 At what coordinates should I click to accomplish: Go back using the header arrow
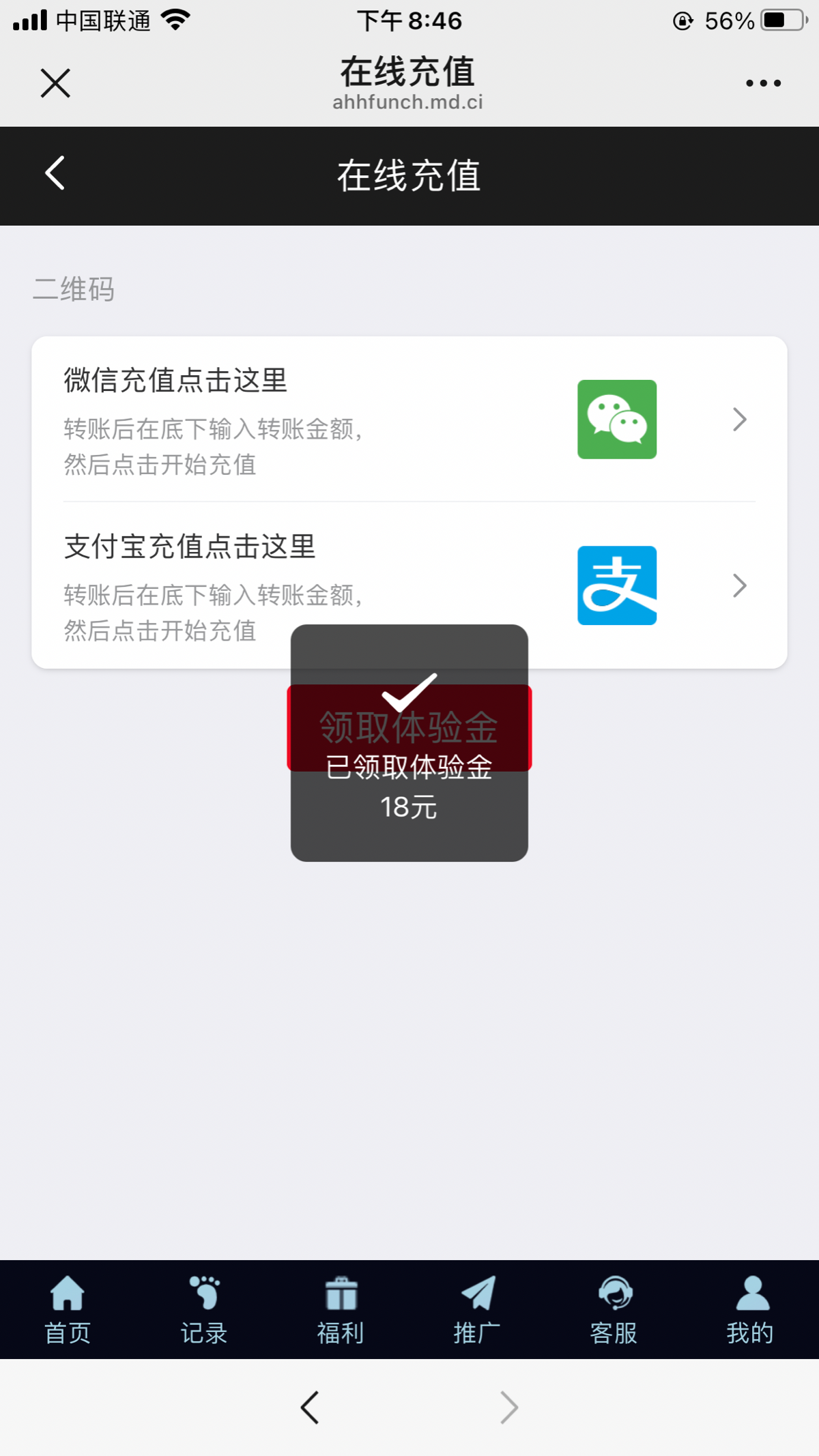click(55, 173)
